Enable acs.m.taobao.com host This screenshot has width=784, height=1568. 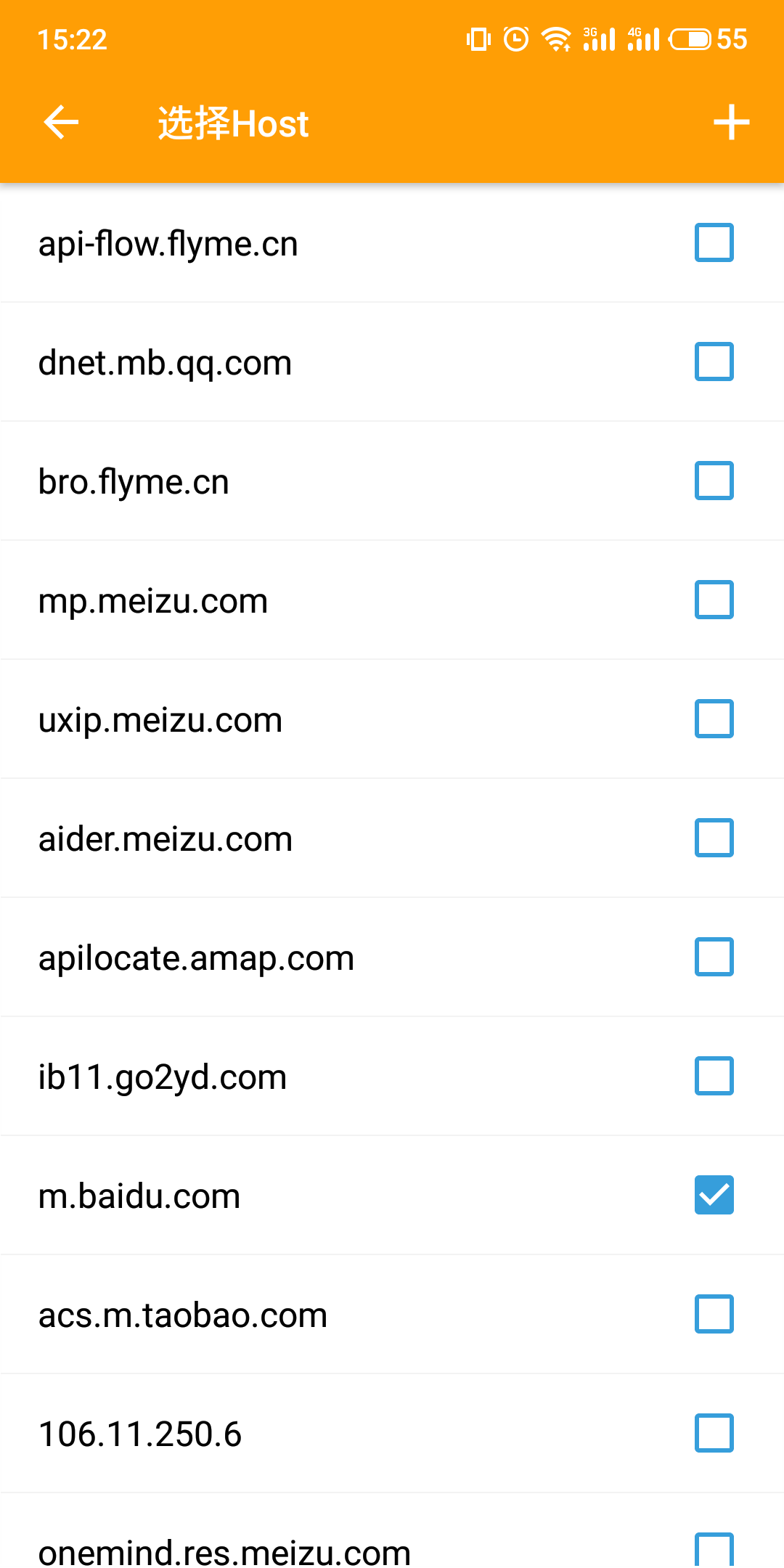714,1314
